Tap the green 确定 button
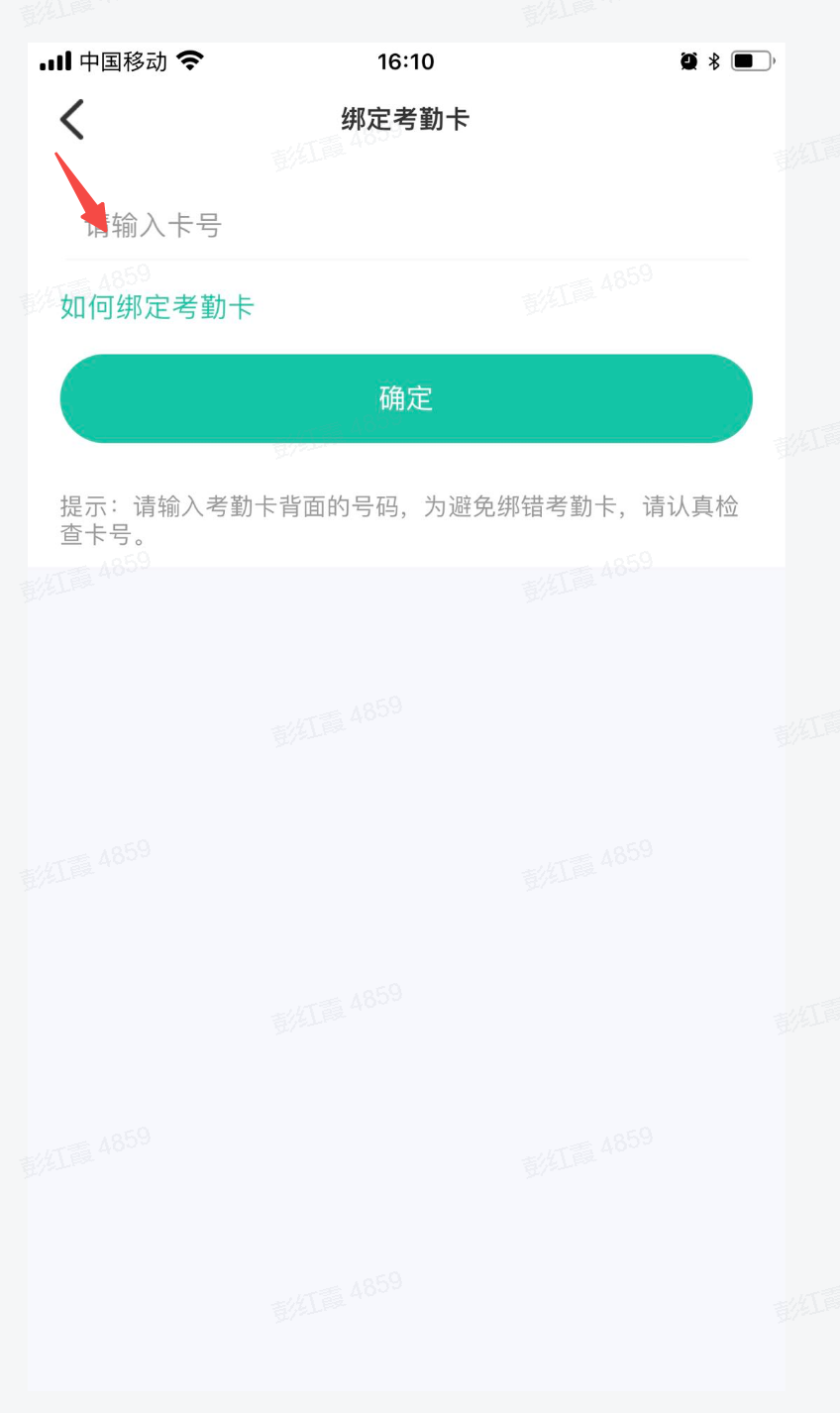The width and height of the screenshot is (840, 1413). (x=406, y=398)
